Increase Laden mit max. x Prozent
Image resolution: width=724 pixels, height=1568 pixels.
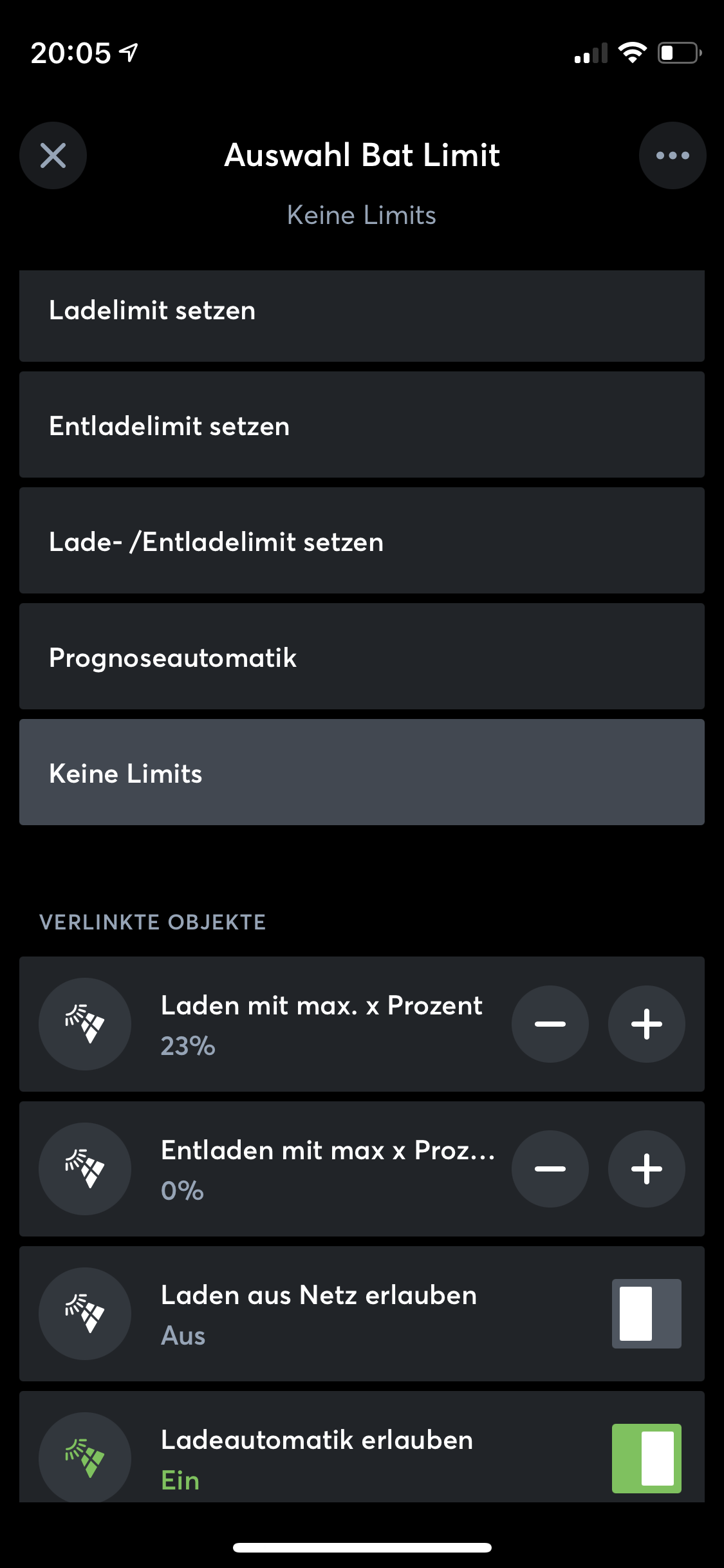(646, 1023)
